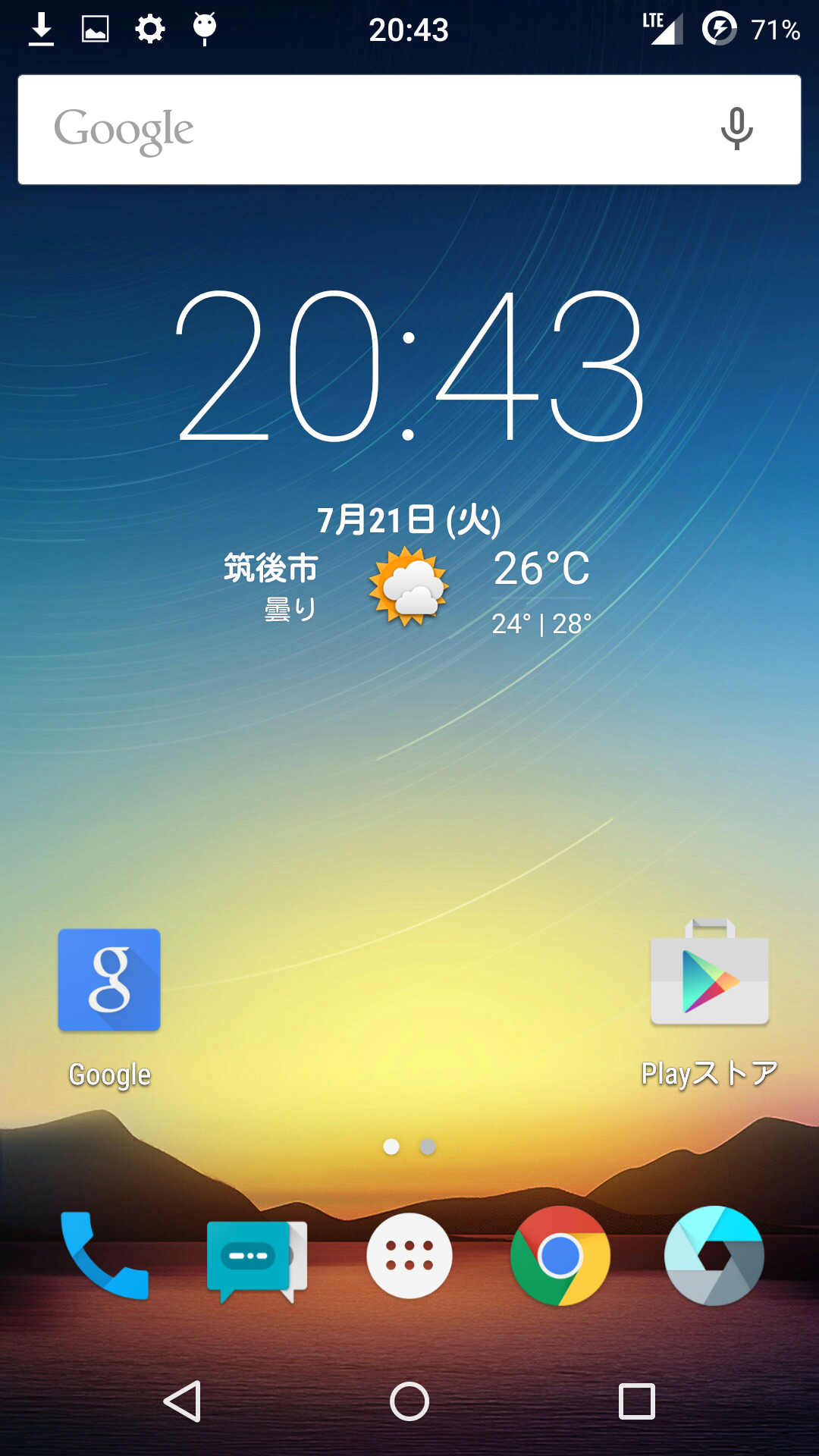The image size is (819, 1456).
Task: Open the weather forecast for 筑後市
Action: tap(408, 586)
